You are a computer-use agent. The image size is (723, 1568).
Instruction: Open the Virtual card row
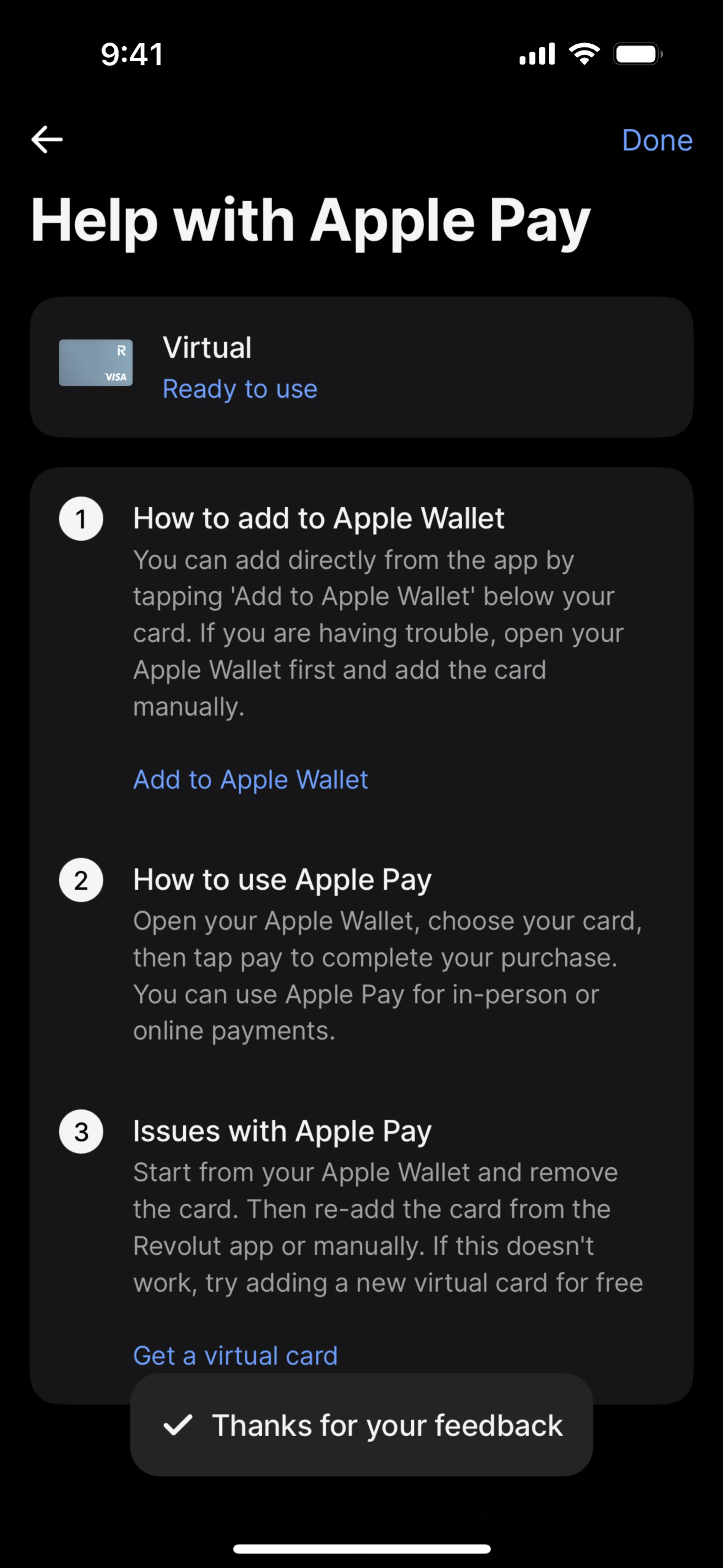pos(361,367)
